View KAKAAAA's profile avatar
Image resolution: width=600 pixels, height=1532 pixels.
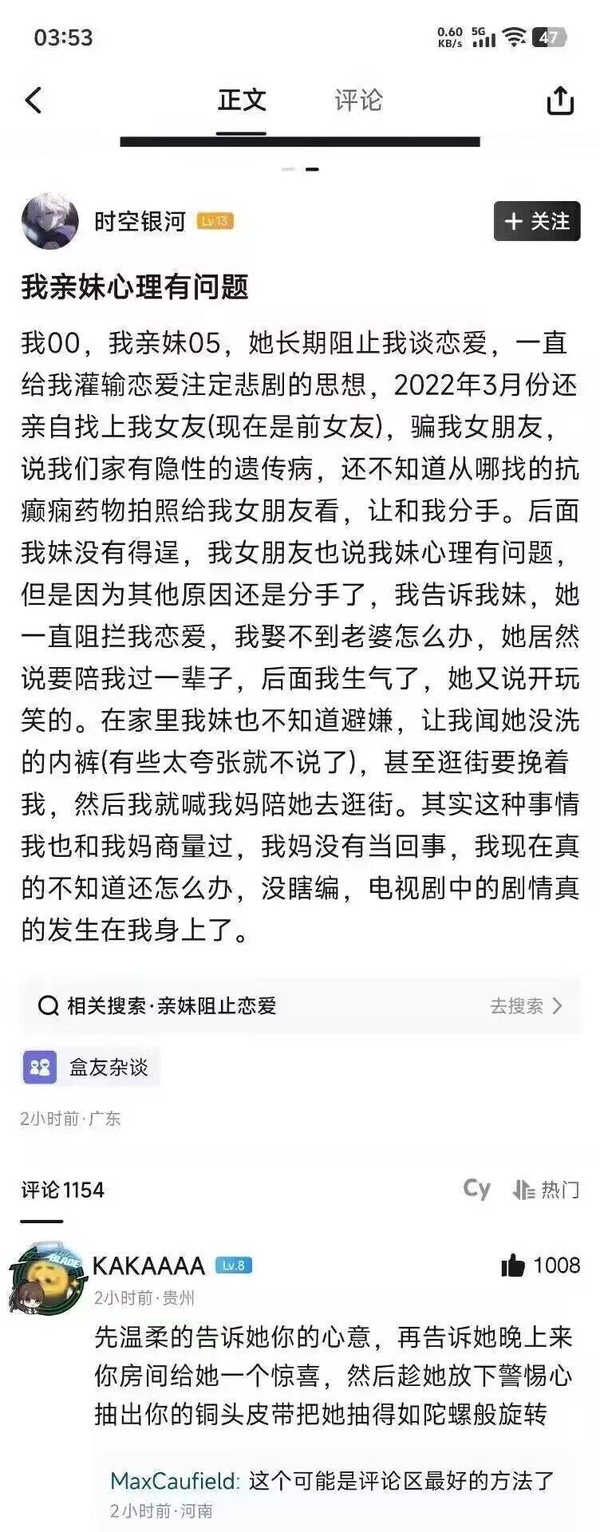46,1281
